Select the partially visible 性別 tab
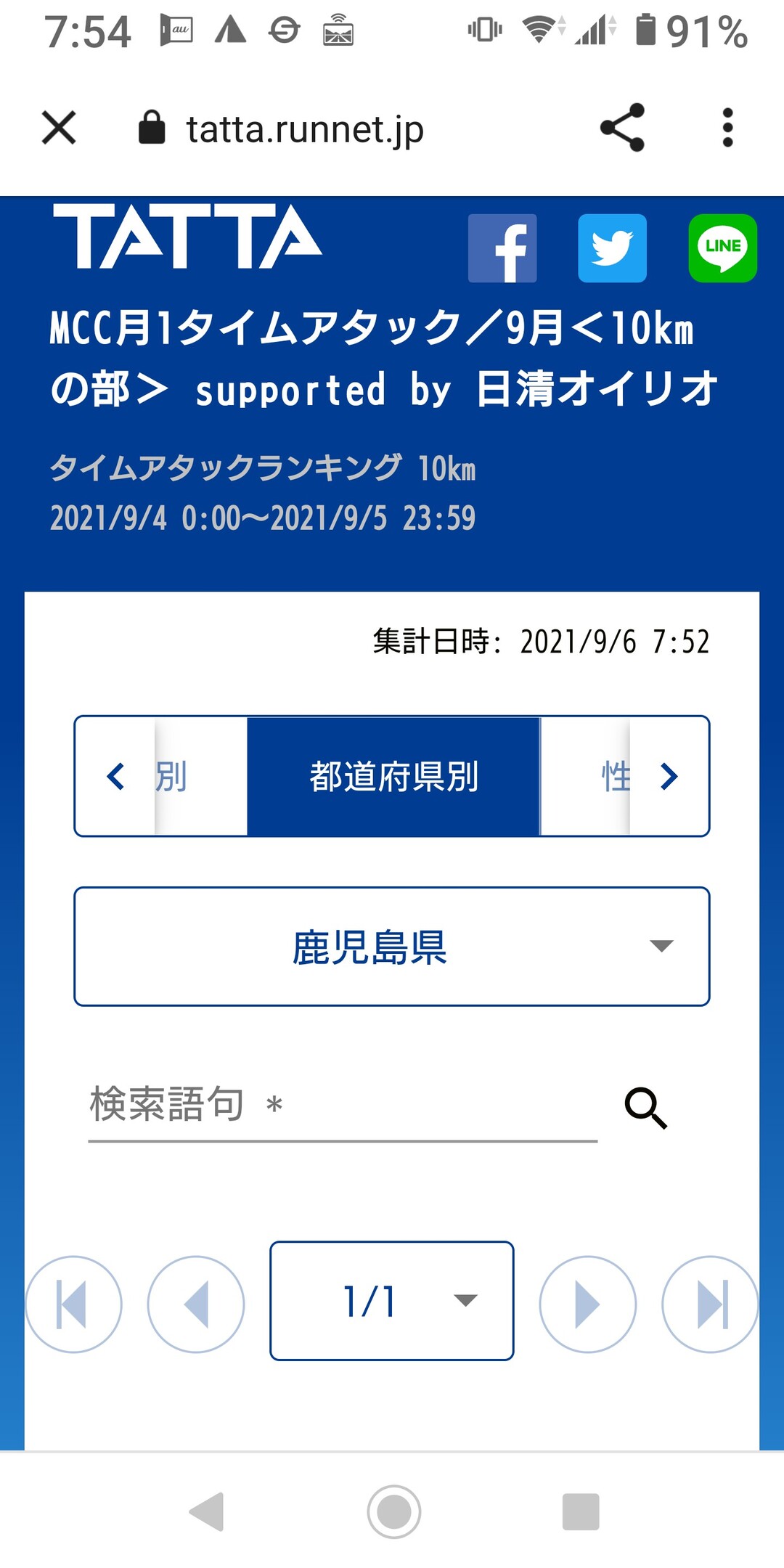Image resolution: width=784 pixels, height=1568 pixels. pyautogui.click(x=618, y=775)
